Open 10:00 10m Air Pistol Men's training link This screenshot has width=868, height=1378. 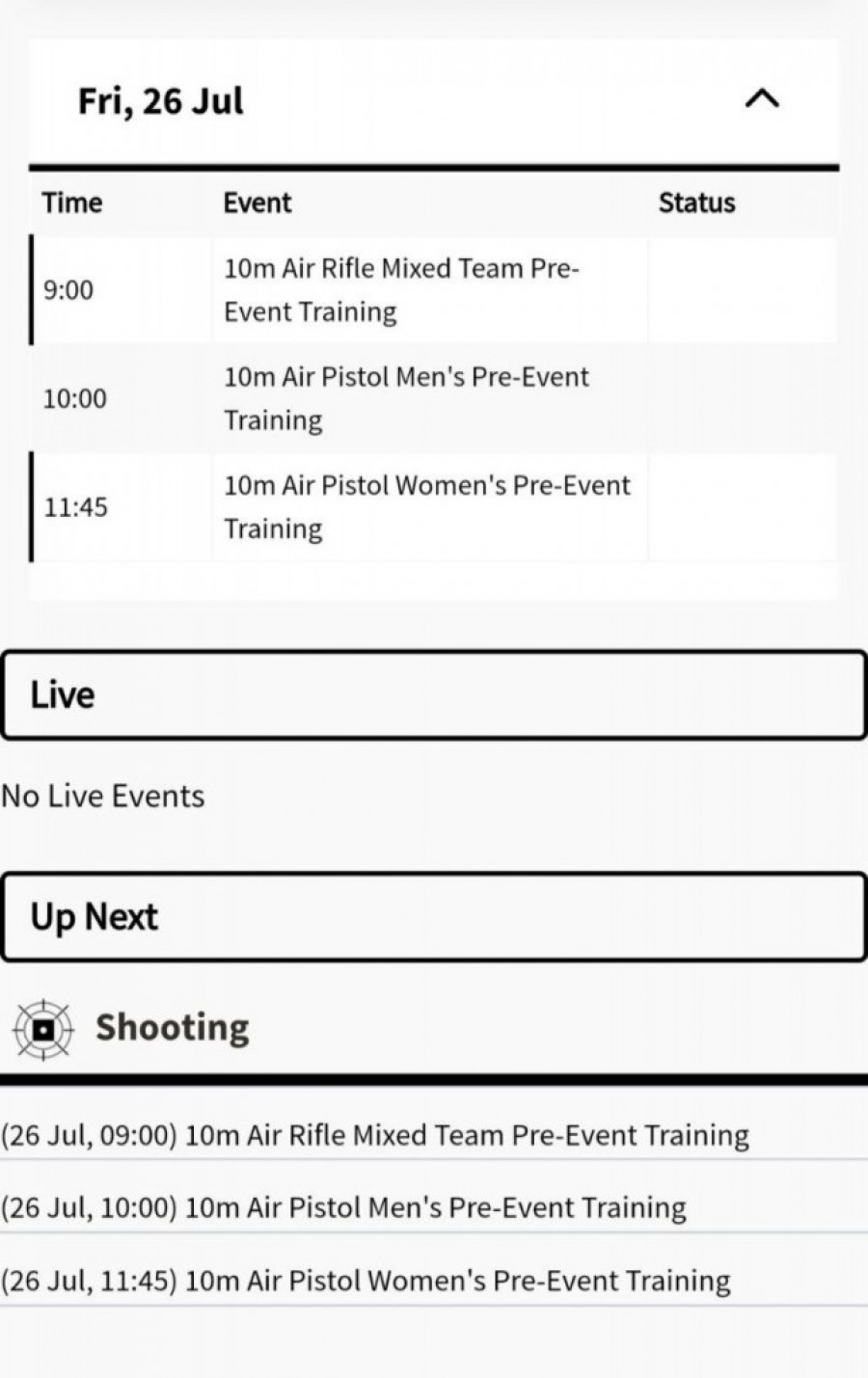tap(343, 1207)
